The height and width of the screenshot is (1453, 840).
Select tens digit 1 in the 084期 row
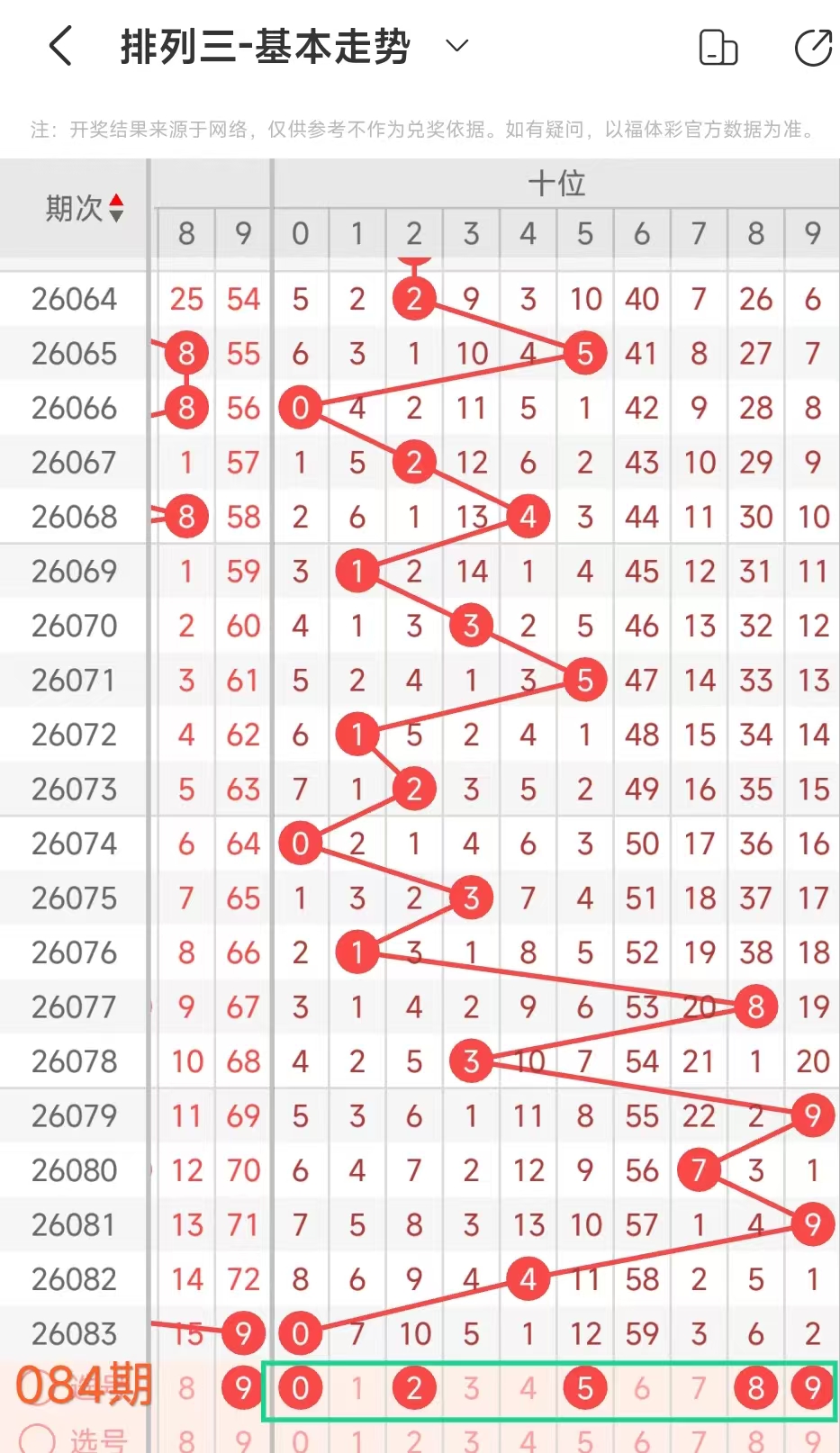[357, 1388]
